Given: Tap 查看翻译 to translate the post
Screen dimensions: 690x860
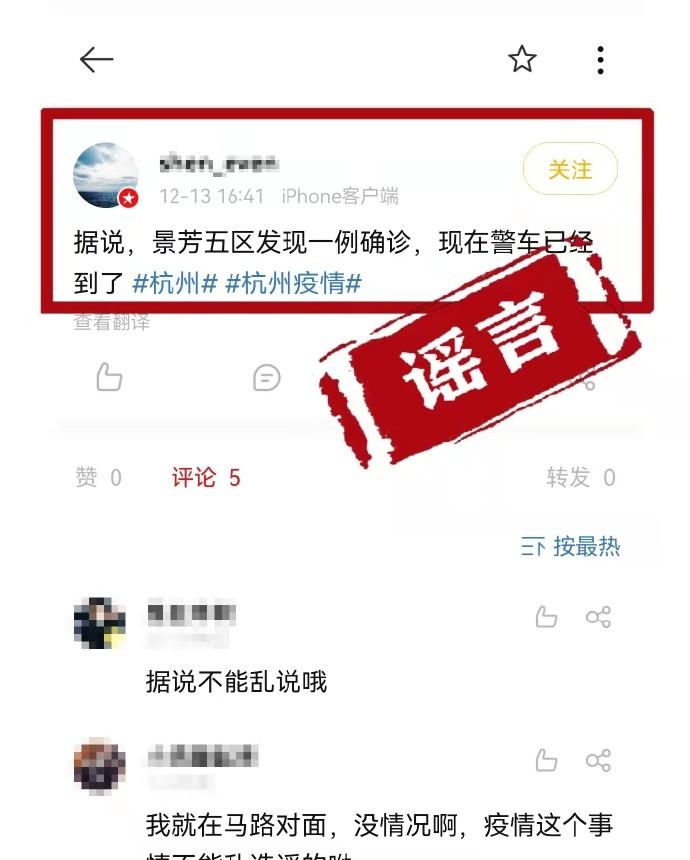Looking at the screenshot, I should coord(111,323).
